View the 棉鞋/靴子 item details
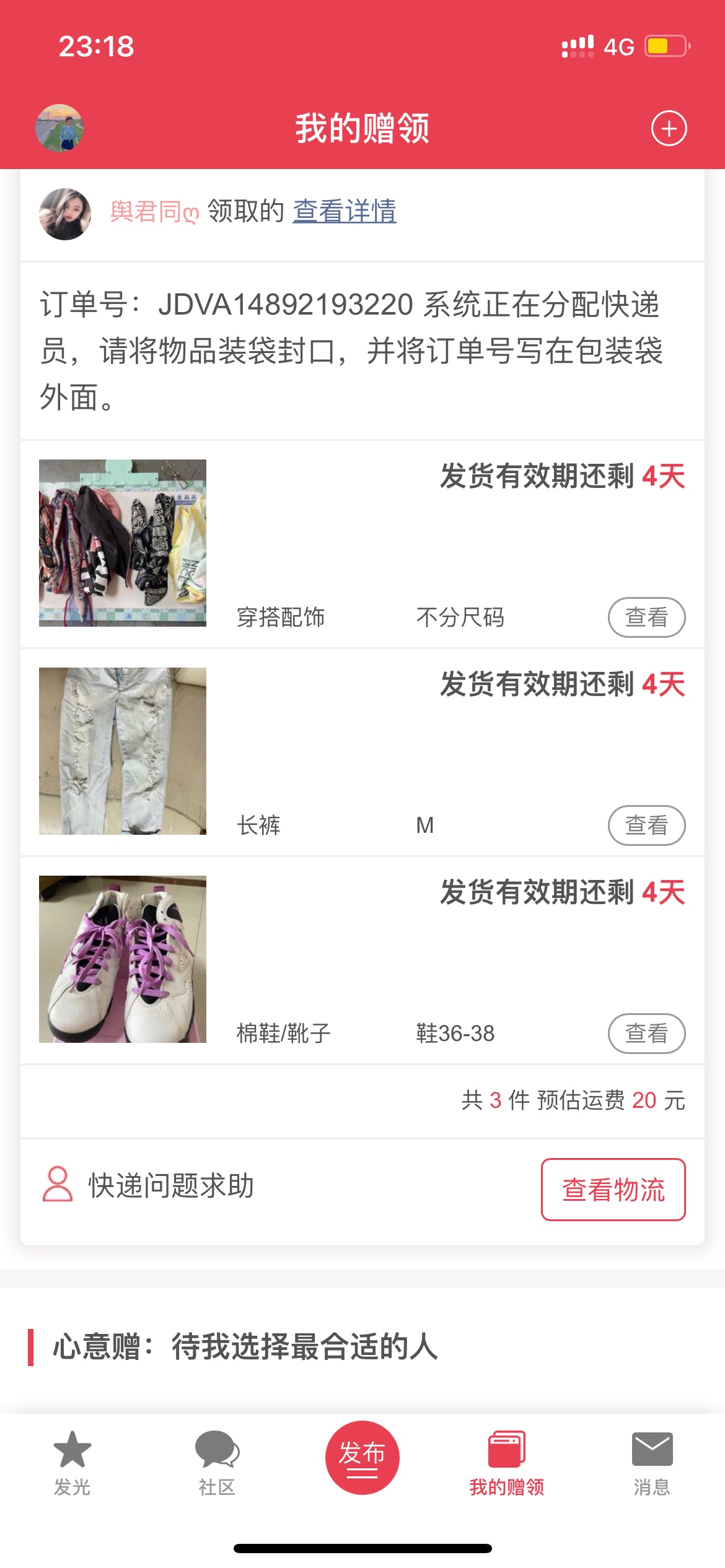Screen dimensions: 725x1568 click(x=646, y=1034)
